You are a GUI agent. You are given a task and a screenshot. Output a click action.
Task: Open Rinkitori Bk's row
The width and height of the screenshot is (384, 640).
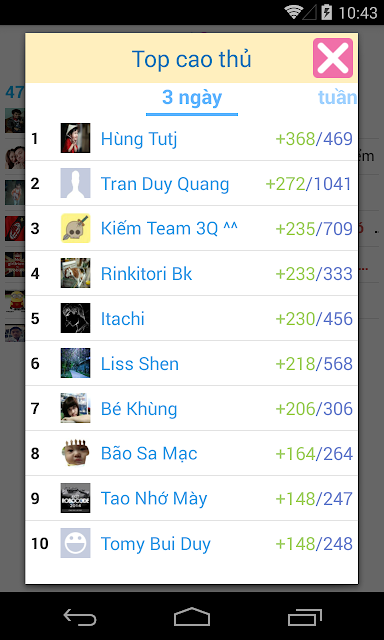(x=191, y=273)
